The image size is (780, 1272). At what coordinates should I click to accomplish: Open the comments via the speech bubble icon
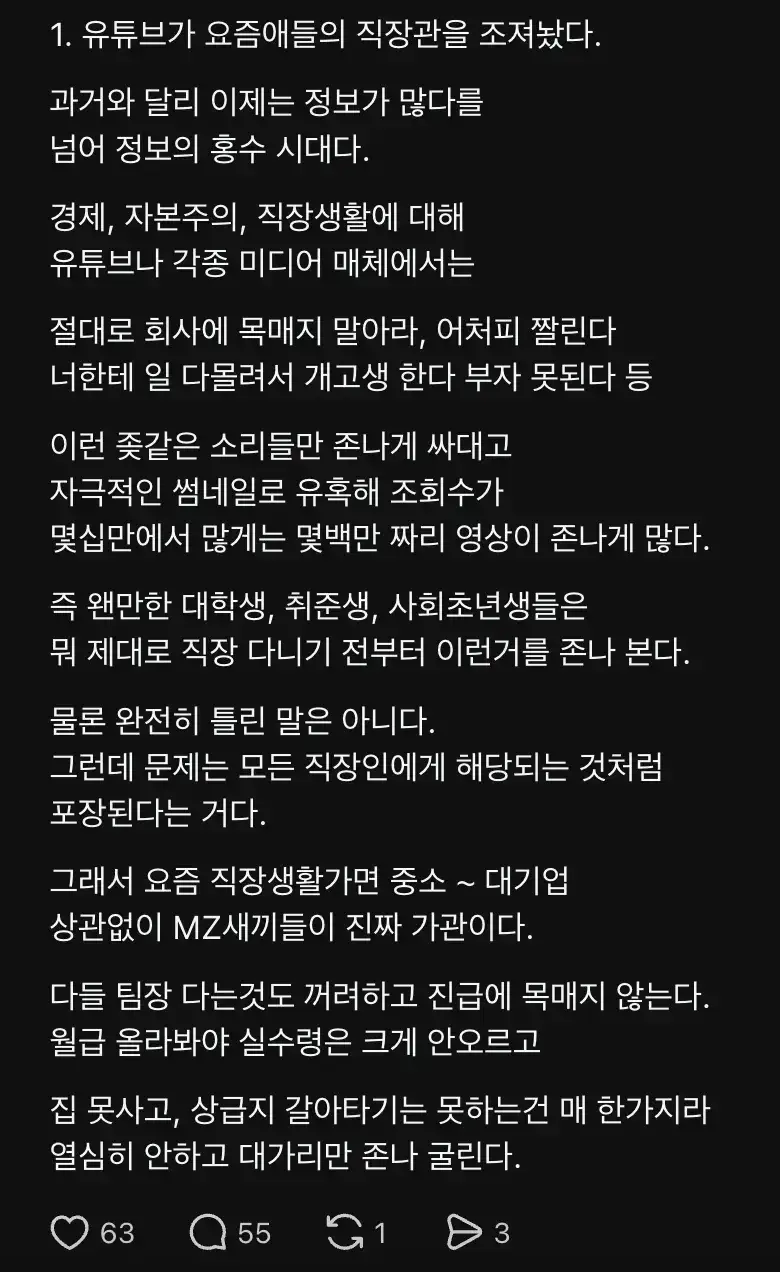click(x=207, y=1233)
